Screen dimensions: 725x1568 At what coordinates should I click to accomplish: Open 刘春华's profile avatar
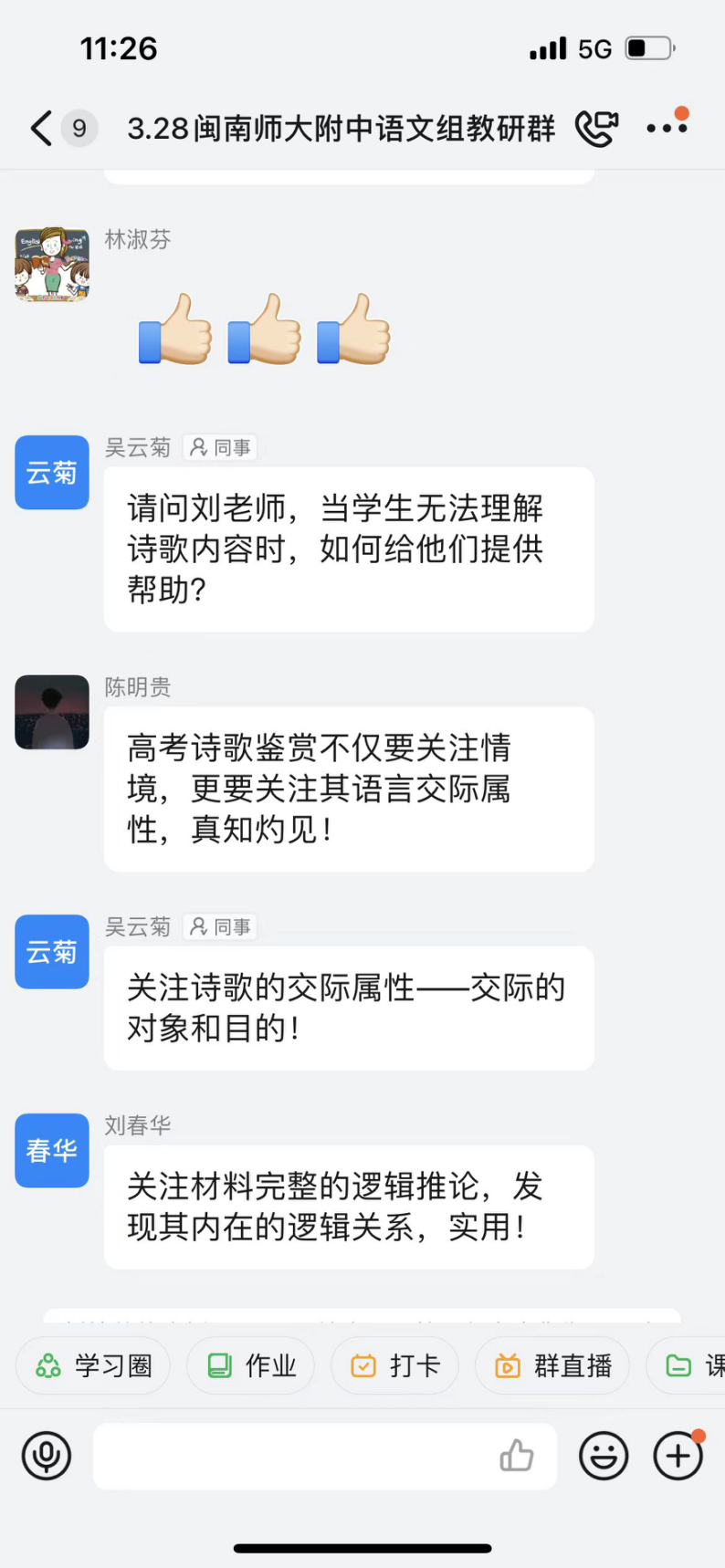52,1150
